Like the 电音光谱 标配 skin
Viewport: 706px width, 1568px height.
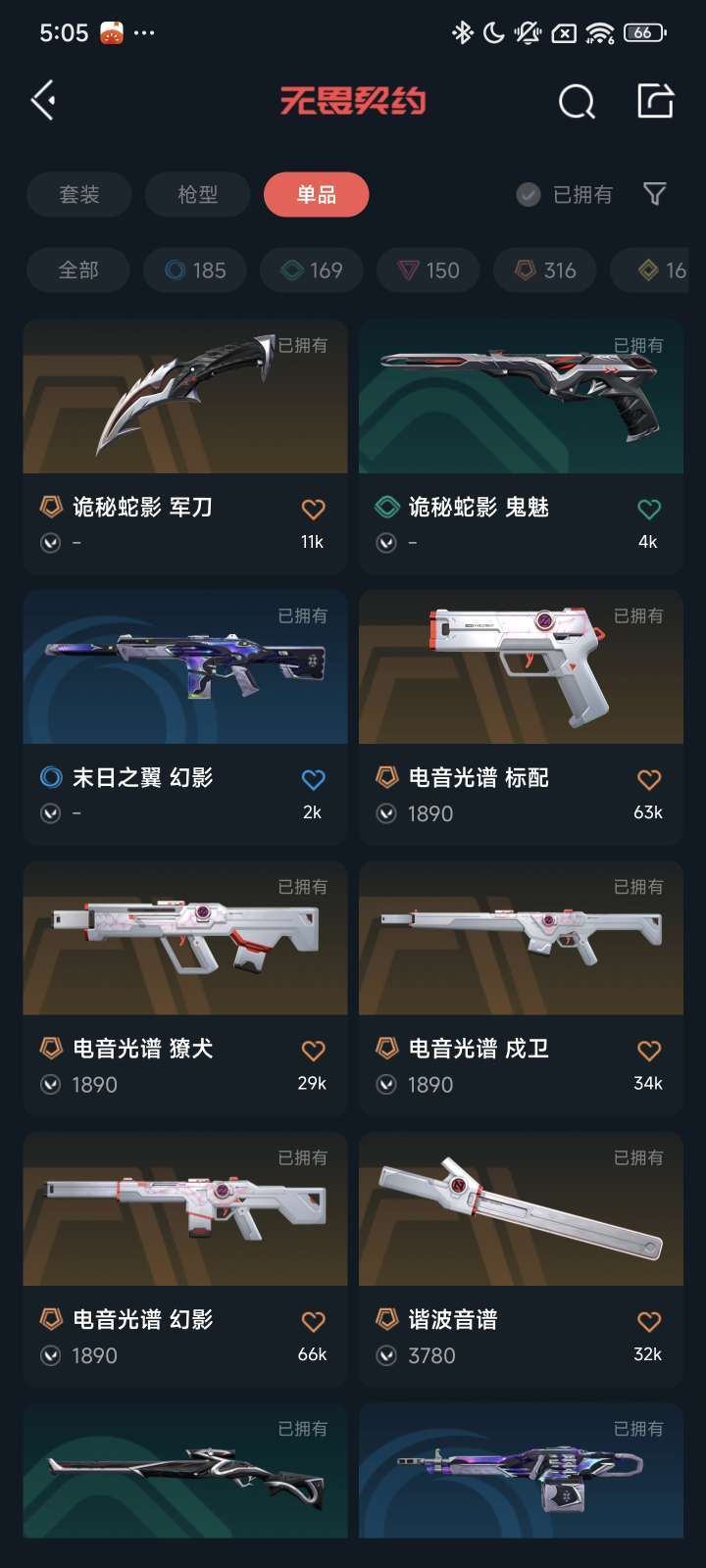pyautogui.click(x=649, y=779)
